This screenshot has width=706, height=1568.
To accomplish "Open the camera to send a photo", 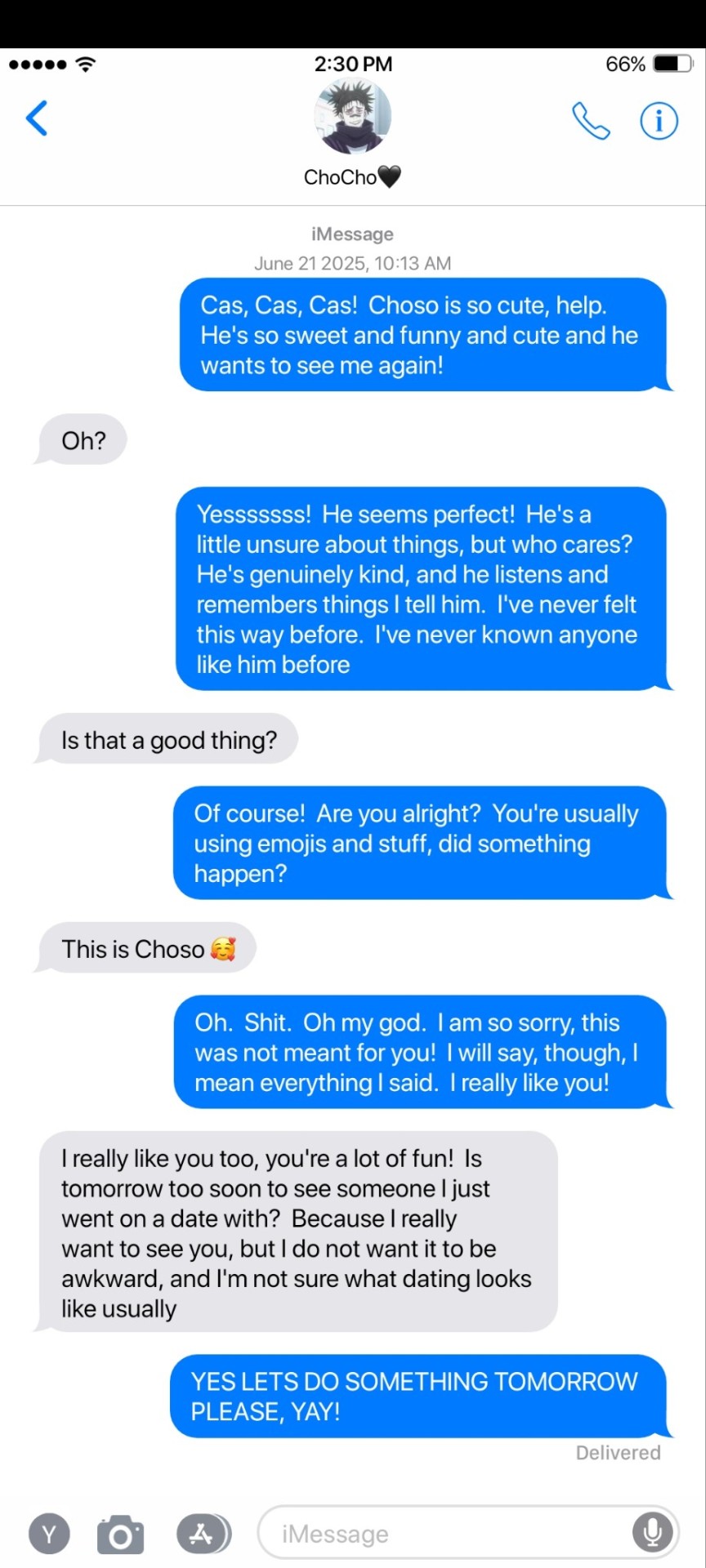I will (x=120, y=1535).
